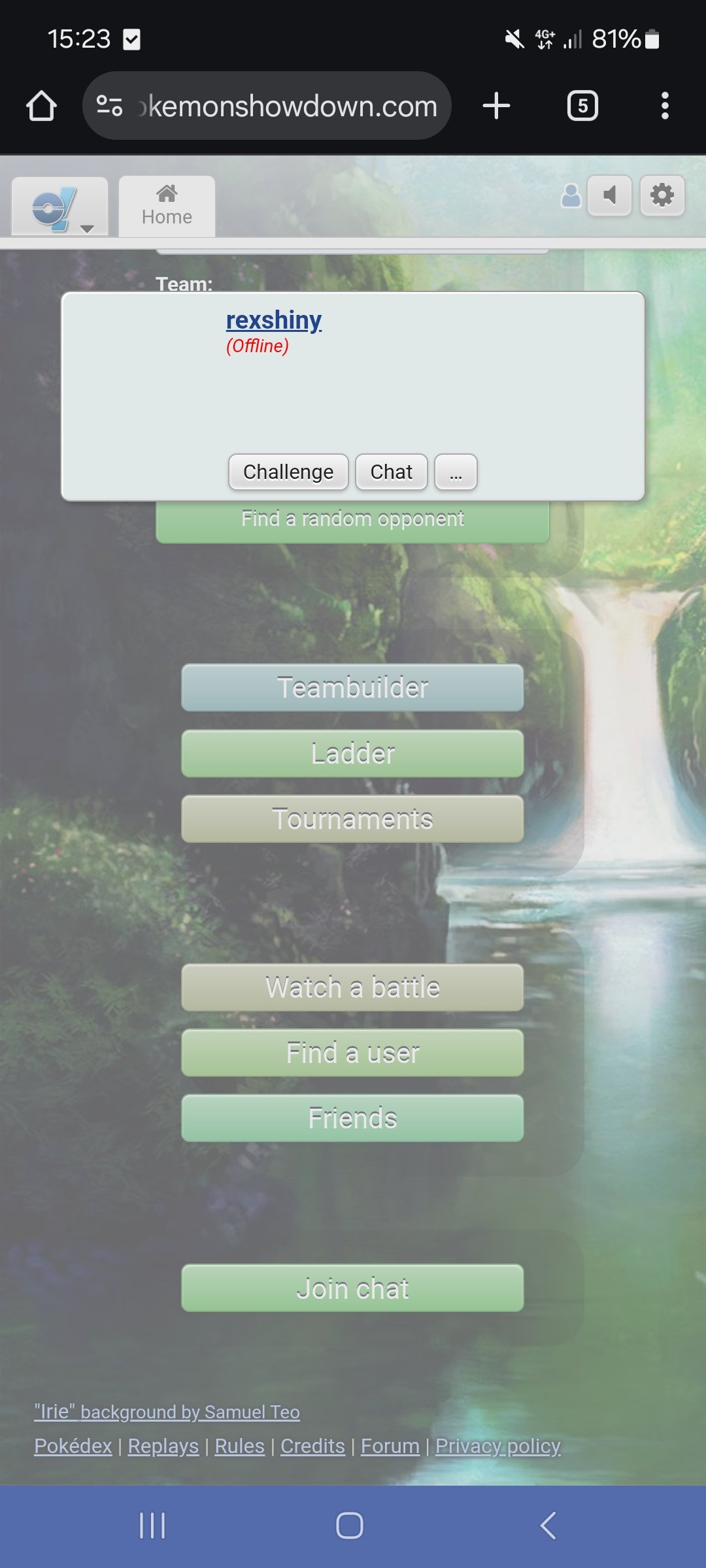This screenshot has height=1568, width=706.
Task: Tap the Join chat button
Action: coord(352,1288)
